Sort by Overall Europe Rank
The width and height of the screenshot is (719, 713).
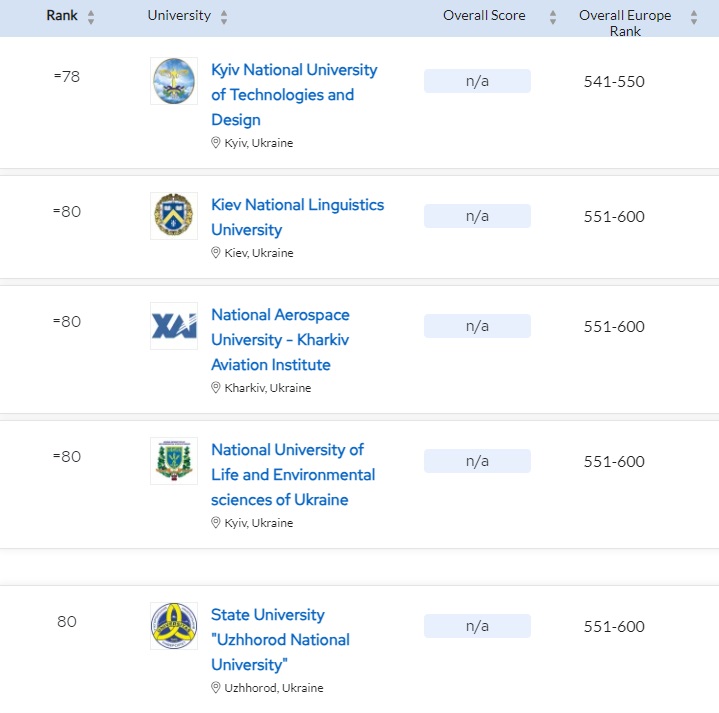point(694,17)
